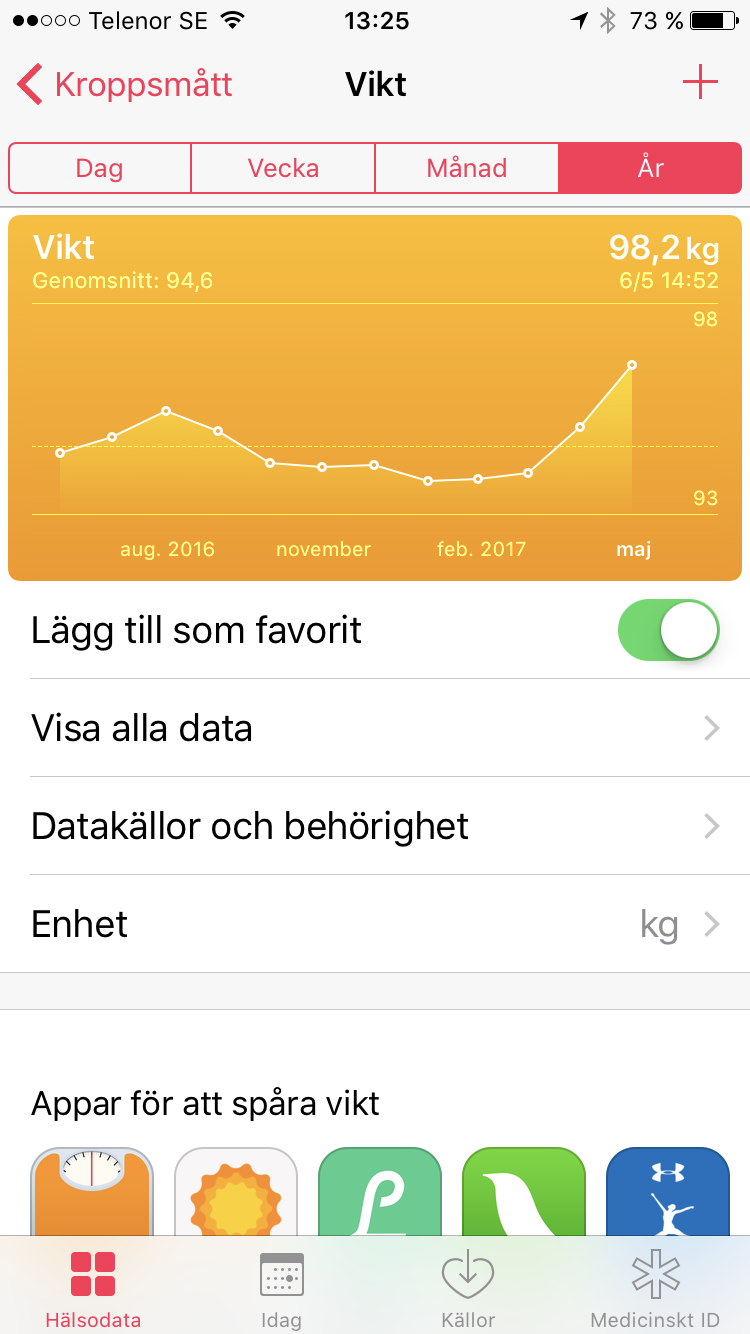This screenshot has width=750, height=1334.
Task: Select the Månad segment
Action: tap(467, 168)
